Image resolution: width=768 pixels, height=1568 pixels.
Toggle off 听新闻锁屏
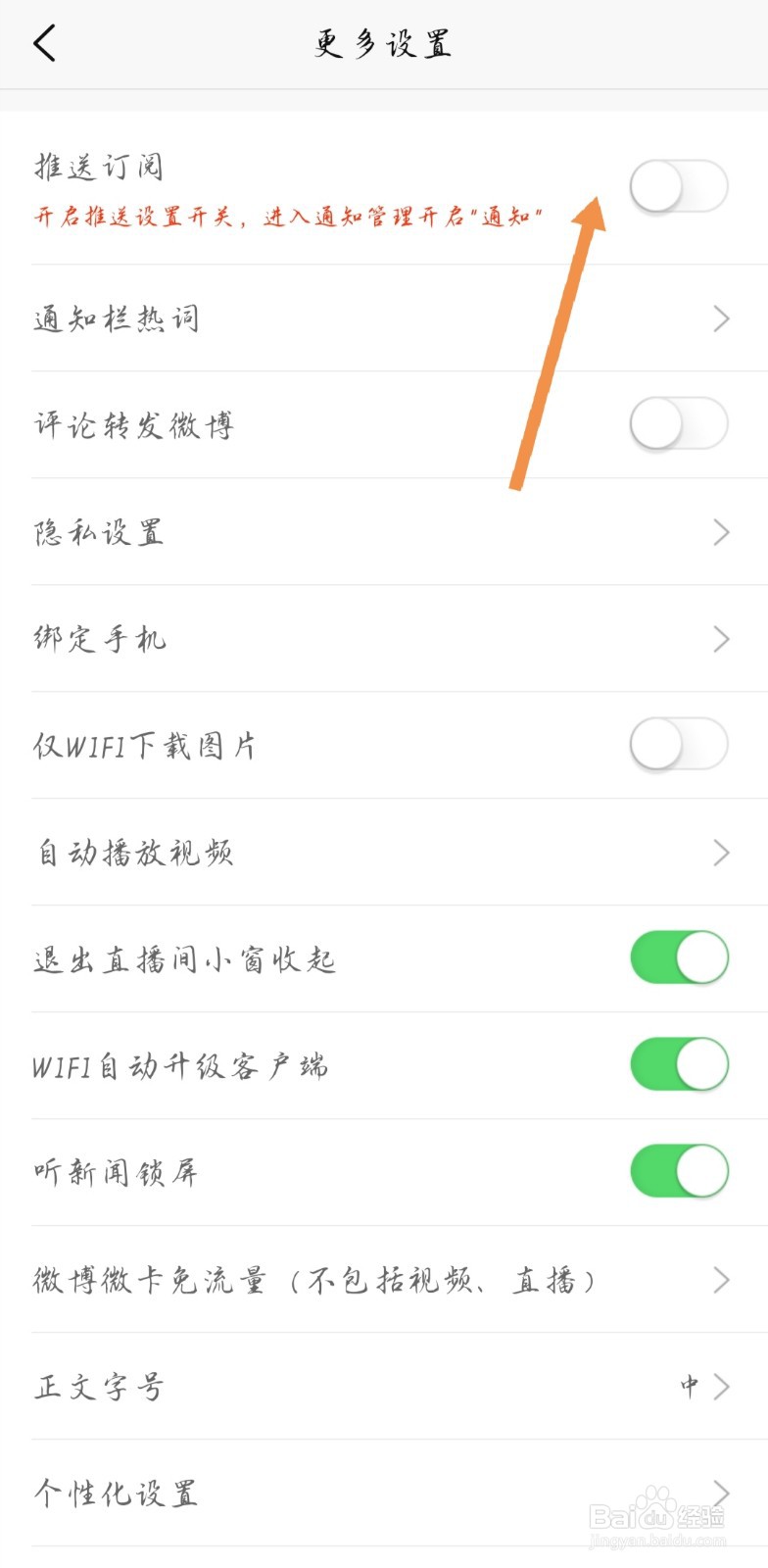tap(679, 1172)
